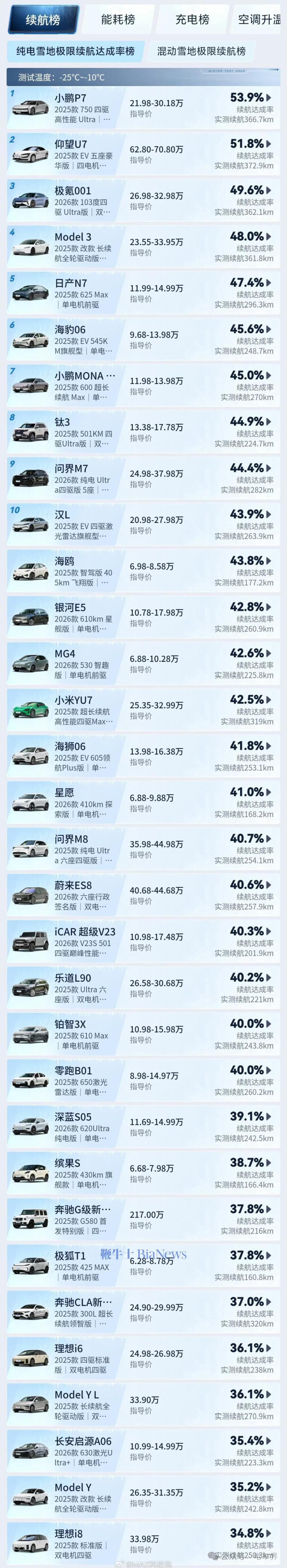Viewport: 287px width, 1568px height.
Task: Open the Model 3 row
Action: [x=143, y=246]
